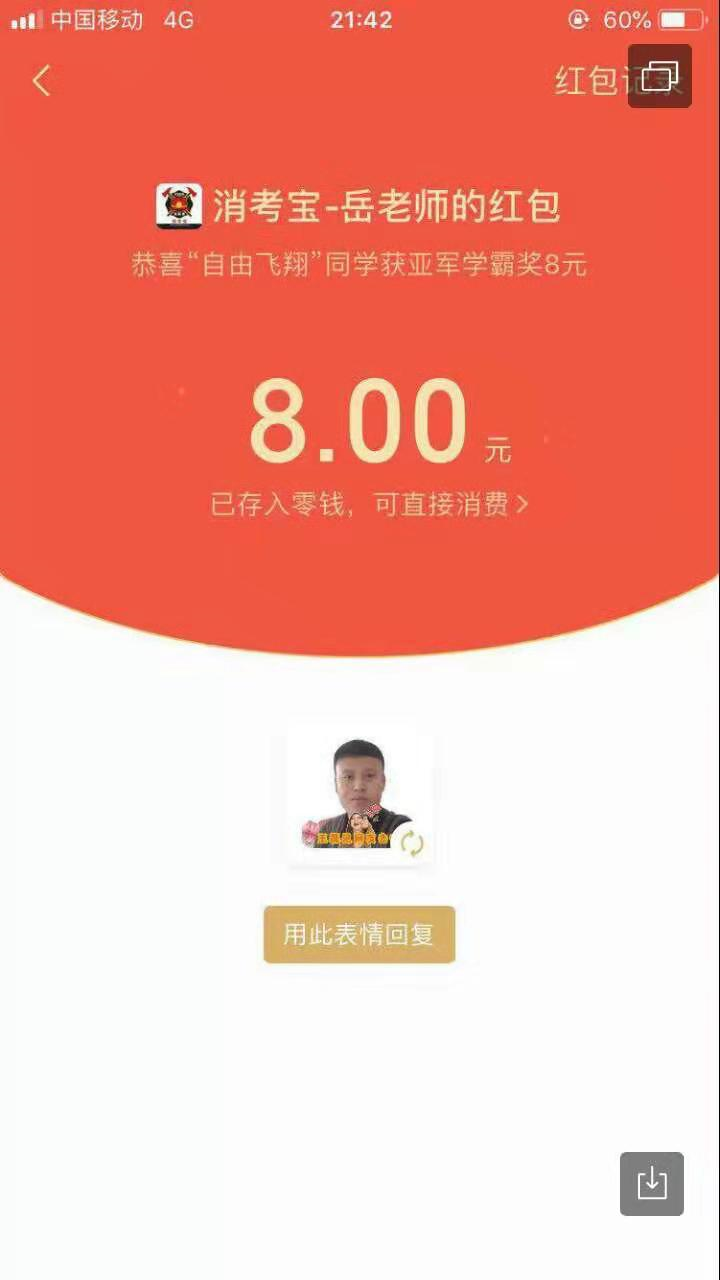720x1280 pixels.
Task: Open the 红包记录 page
Action: pos(588,82)
